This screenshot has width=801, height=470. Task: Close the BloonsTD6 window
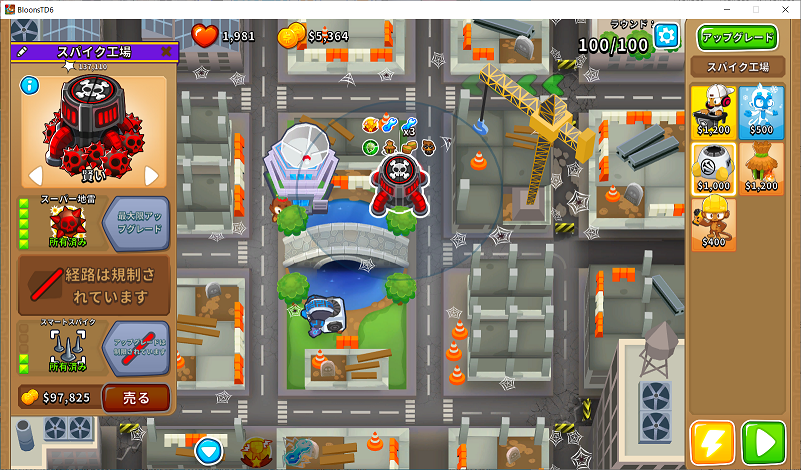click(781, 8)
